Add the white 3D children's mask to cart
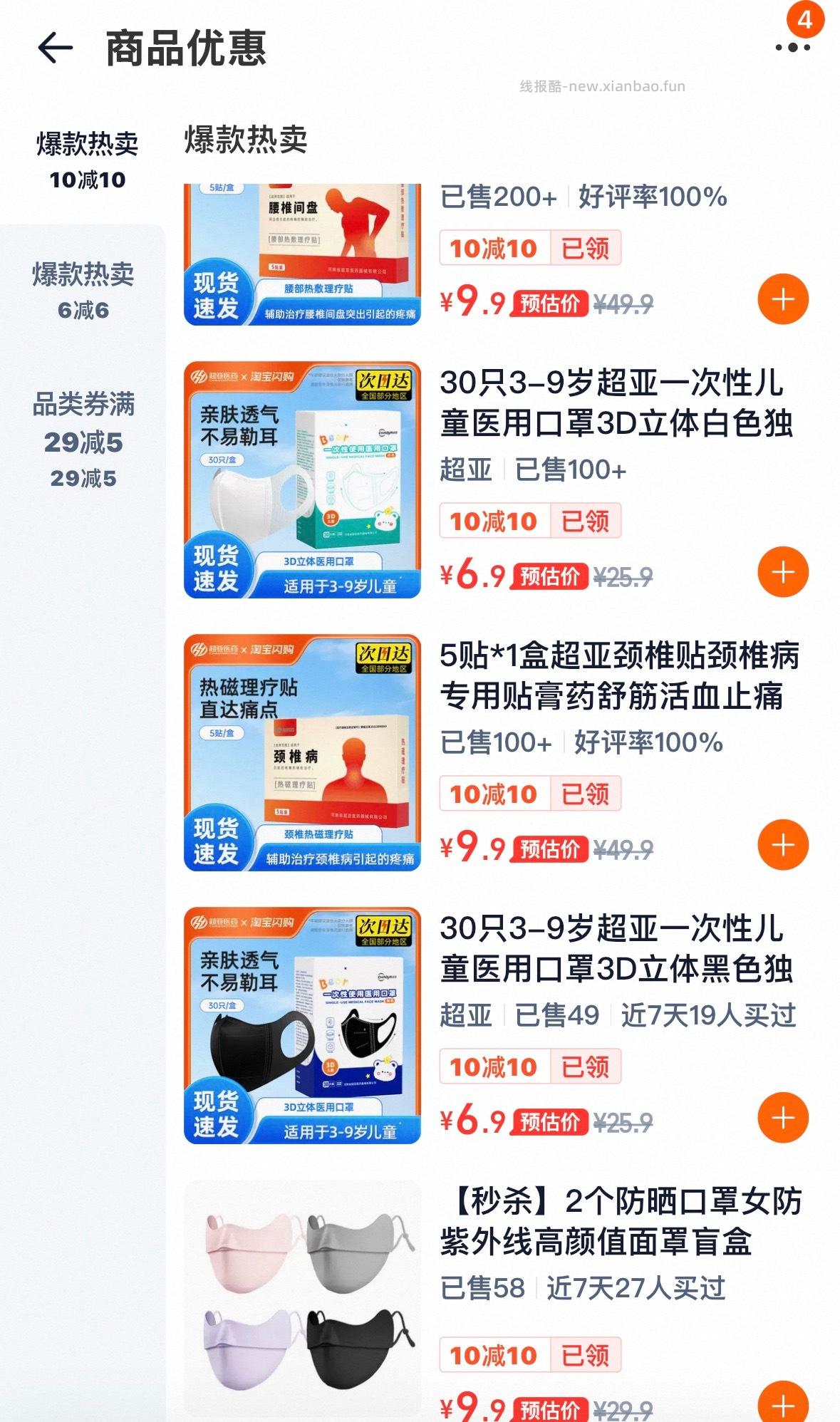Screen dimensions: 840x1422 782,571
